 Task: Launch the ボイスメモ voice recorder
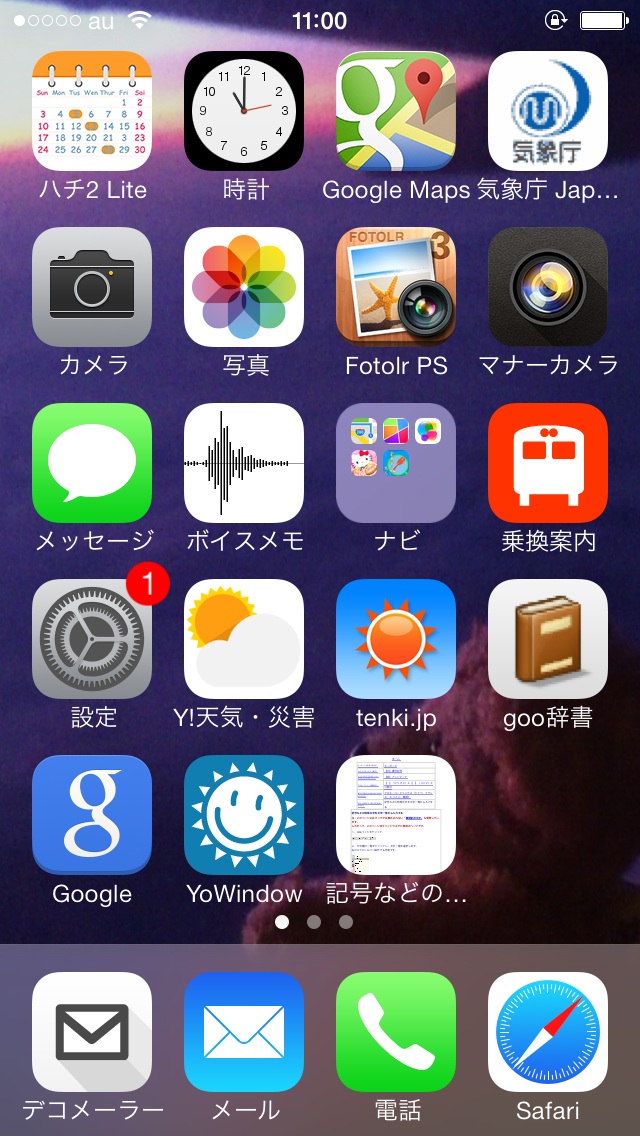pos(244,464)
